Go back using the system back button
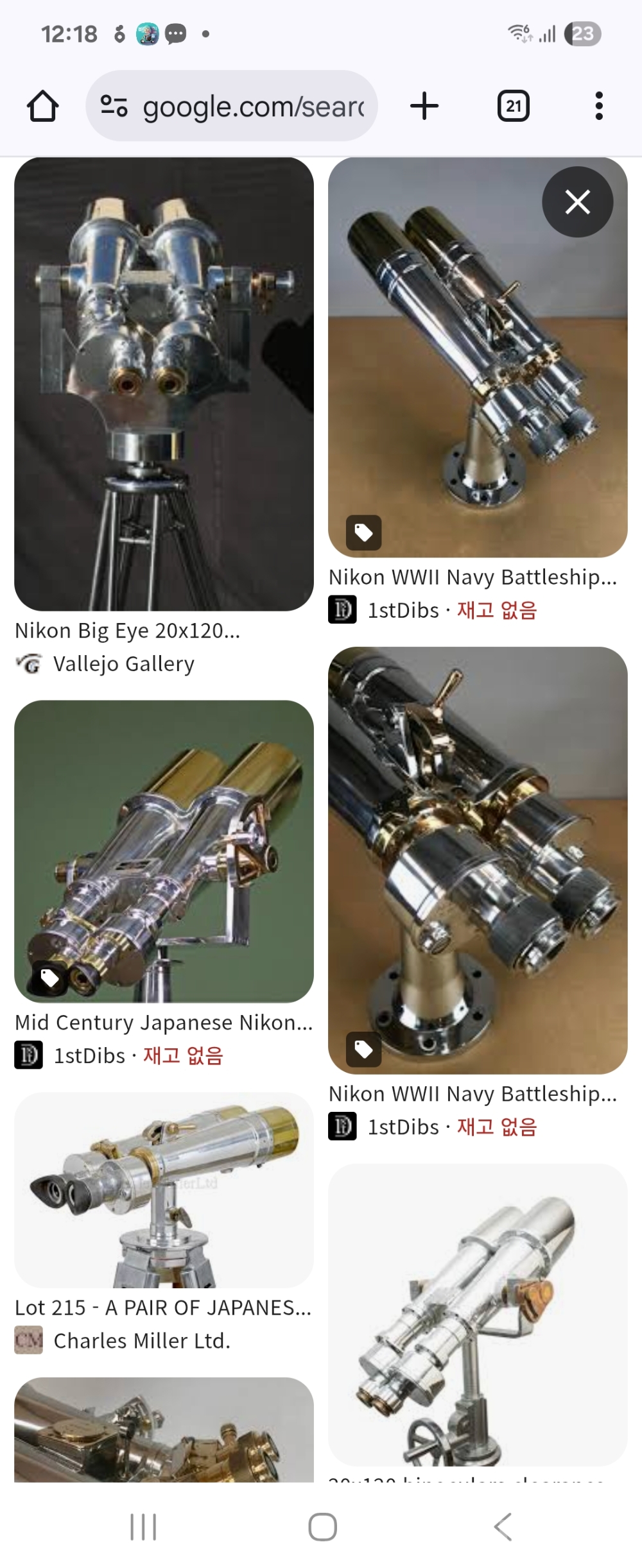642x1568 pixels. pos(503,1526)
